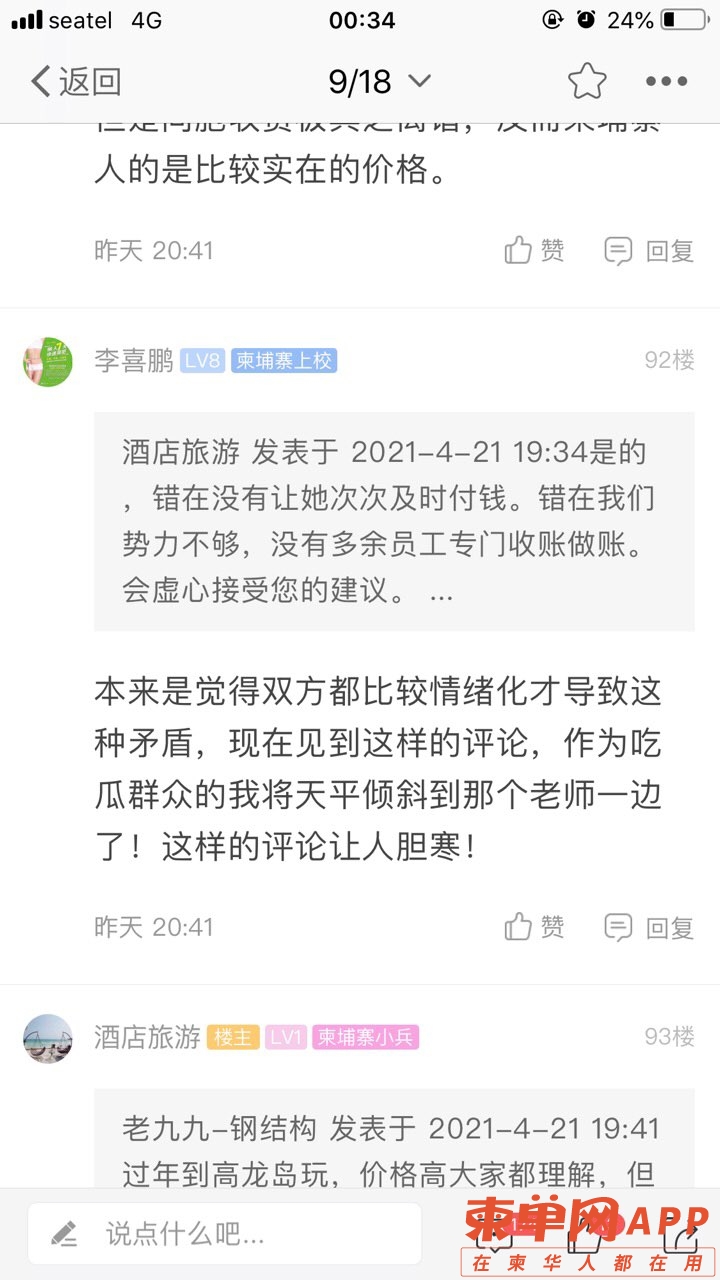Open the username 酒店旅游 on floor 93

point(147,1038)
